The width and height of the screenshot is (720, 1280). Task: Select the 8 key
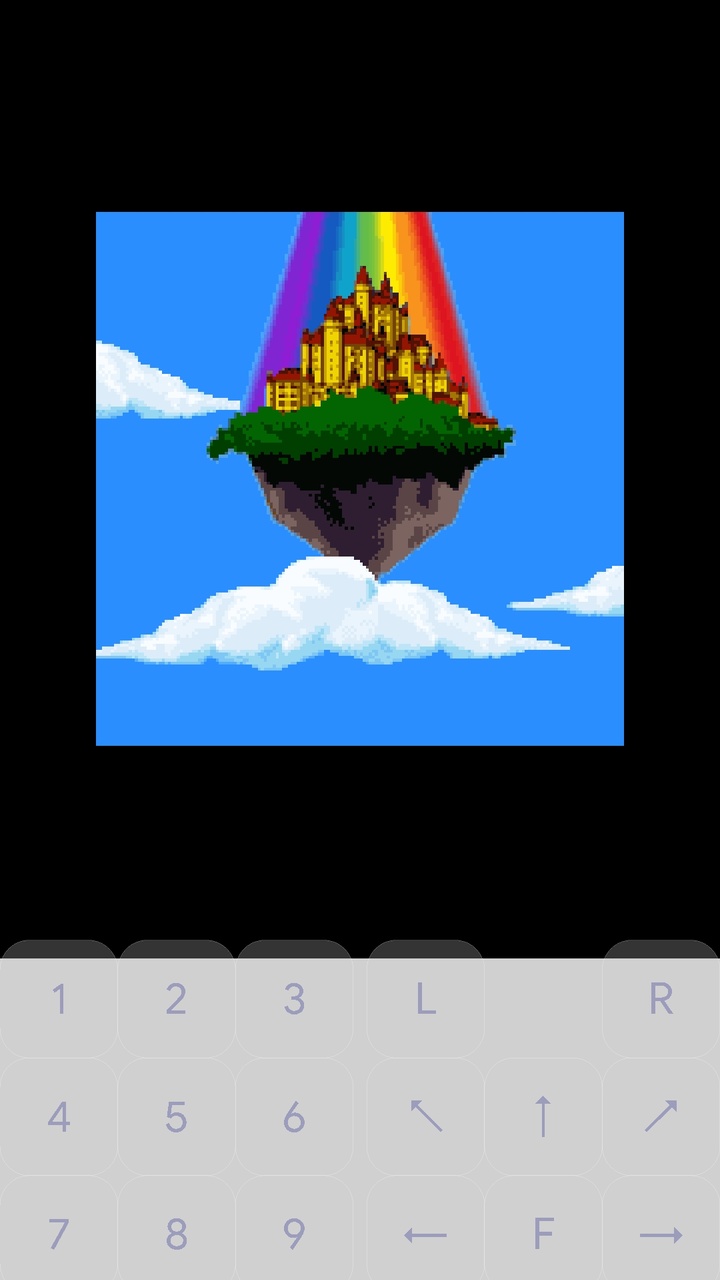176,1234
